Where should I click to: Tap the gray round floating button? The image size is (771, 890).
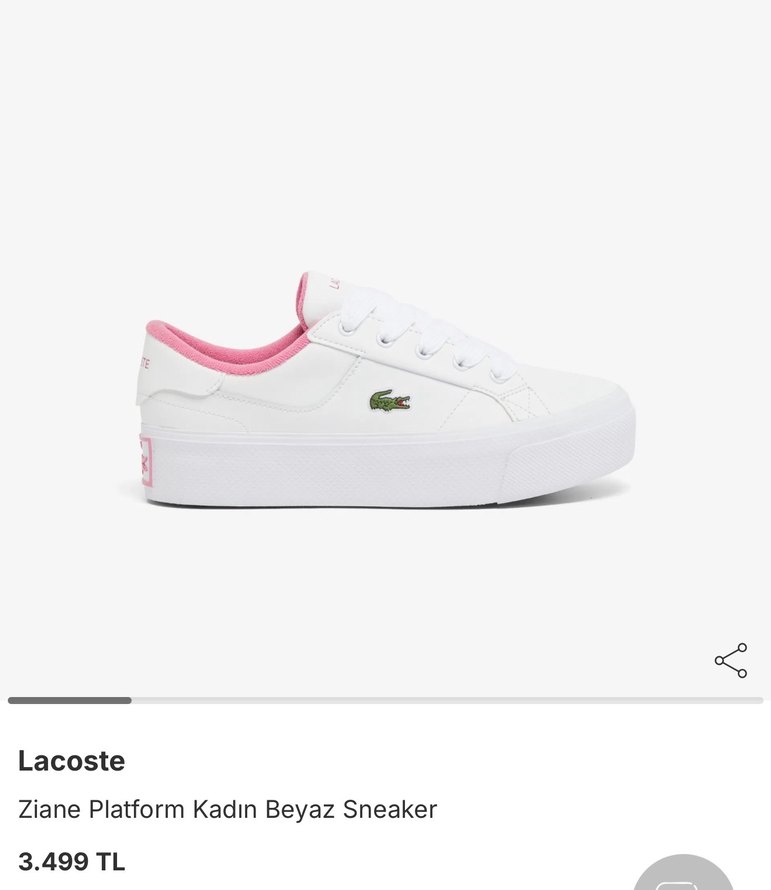pyautogui.click(x=683, y=877)
